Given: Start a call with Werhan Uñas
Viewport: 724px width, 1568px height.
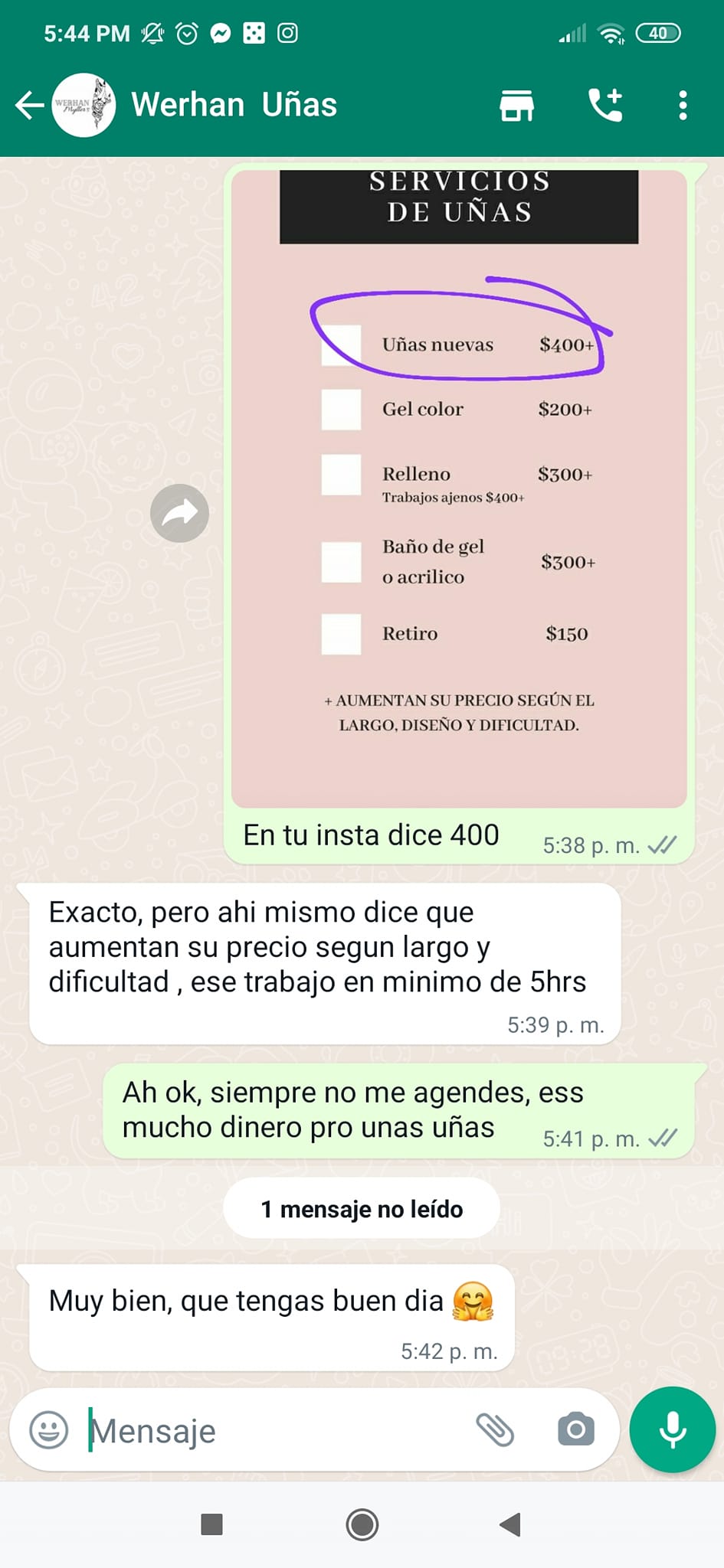Looking at the screenshot, I should [605, 105].
